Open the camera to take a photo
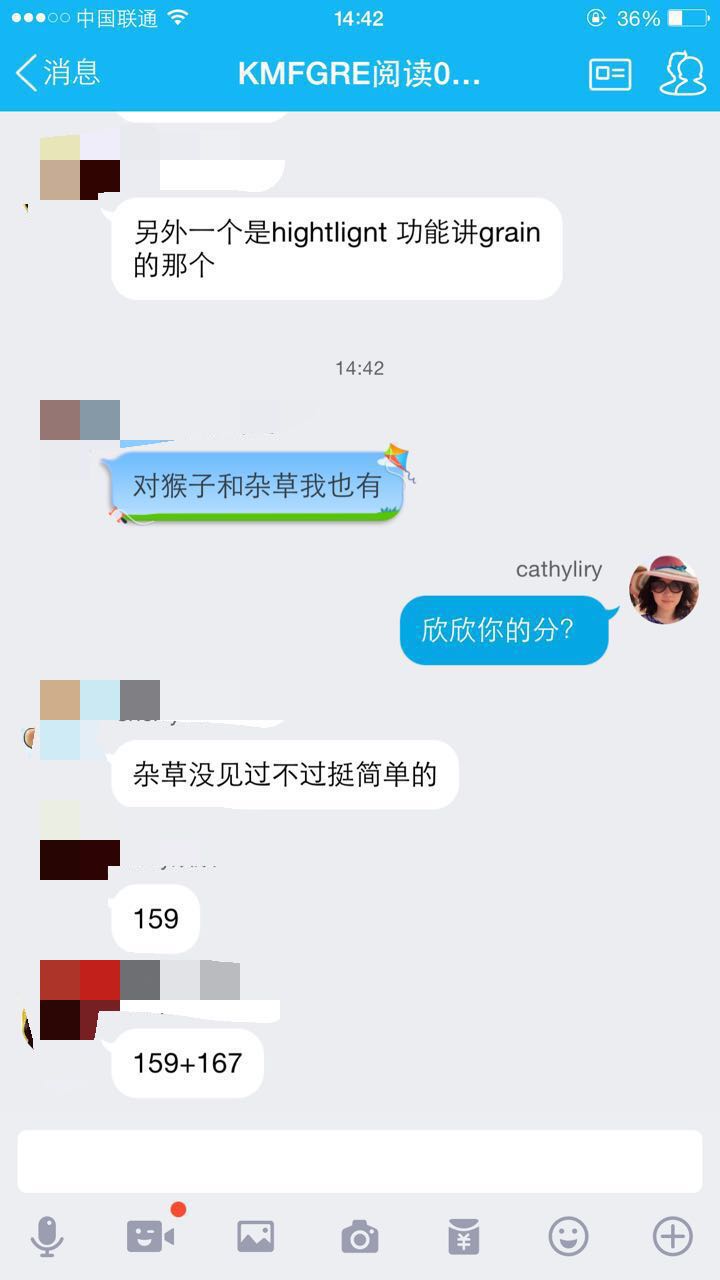The width and height of the screenshot is (720, 1280). 359,1237
